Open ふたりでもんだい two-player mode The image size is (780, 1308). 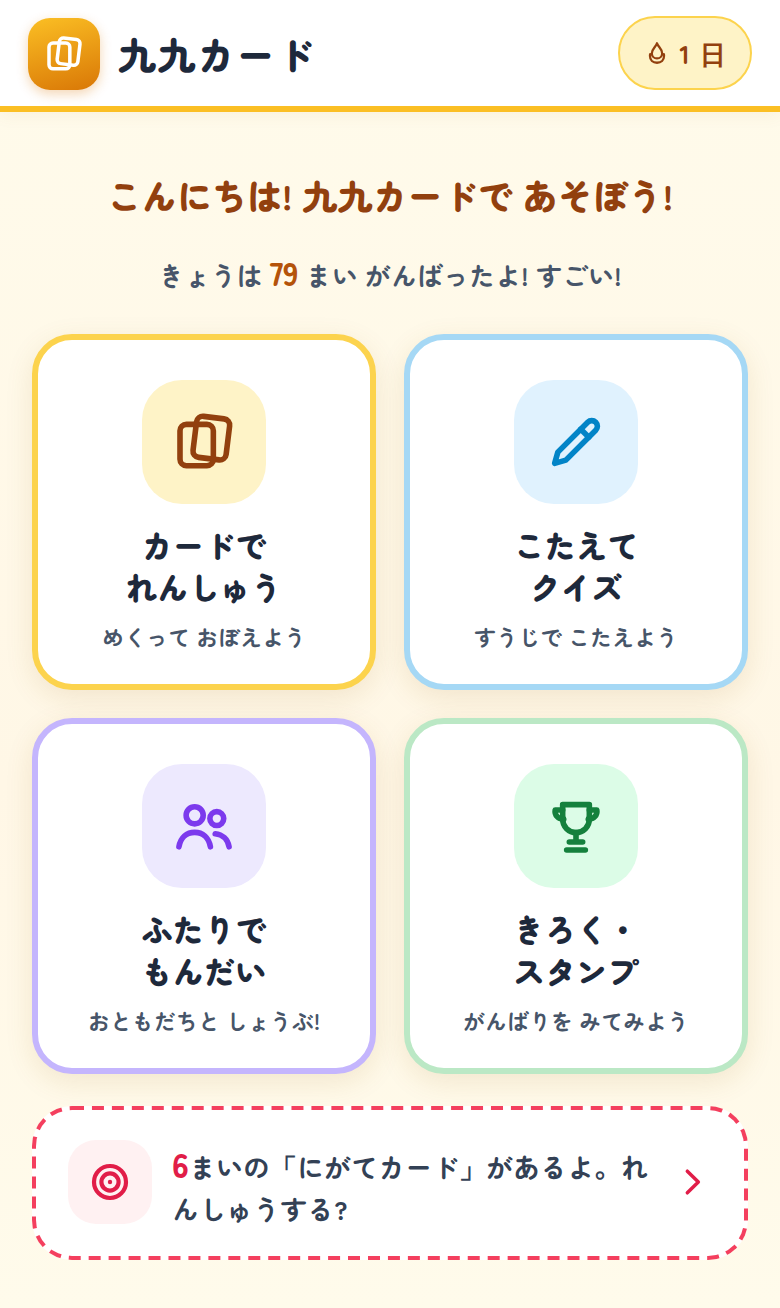204,896
